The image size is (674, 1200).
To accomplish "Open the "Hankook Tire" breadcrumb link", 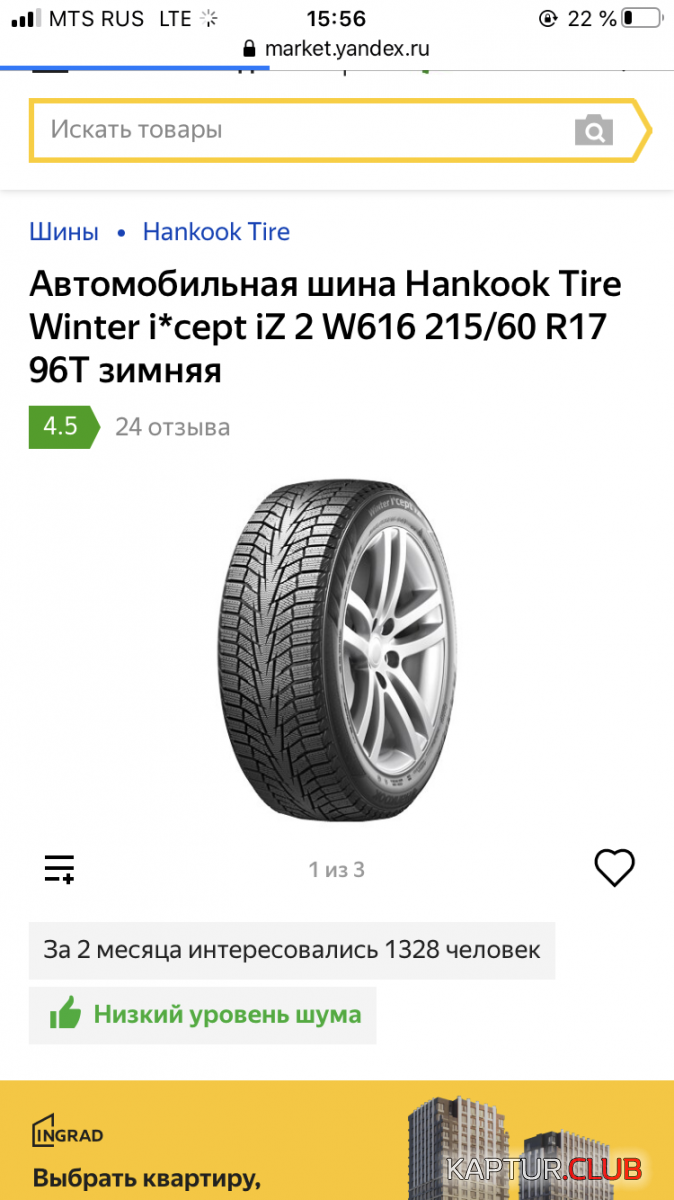I will [216, 232].
